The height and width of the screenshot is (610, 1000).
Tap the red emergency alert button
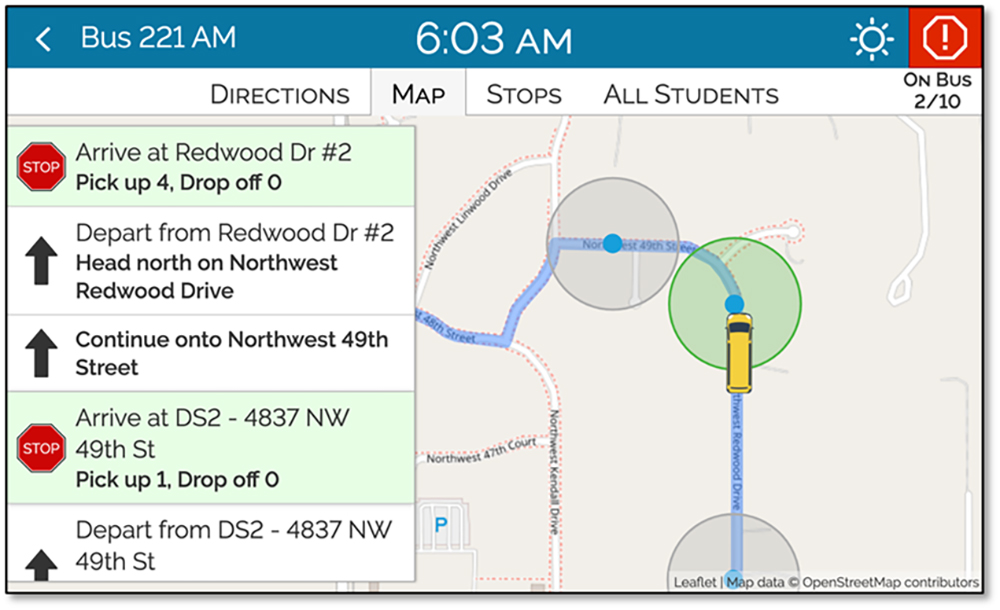(x=943, y=39)
